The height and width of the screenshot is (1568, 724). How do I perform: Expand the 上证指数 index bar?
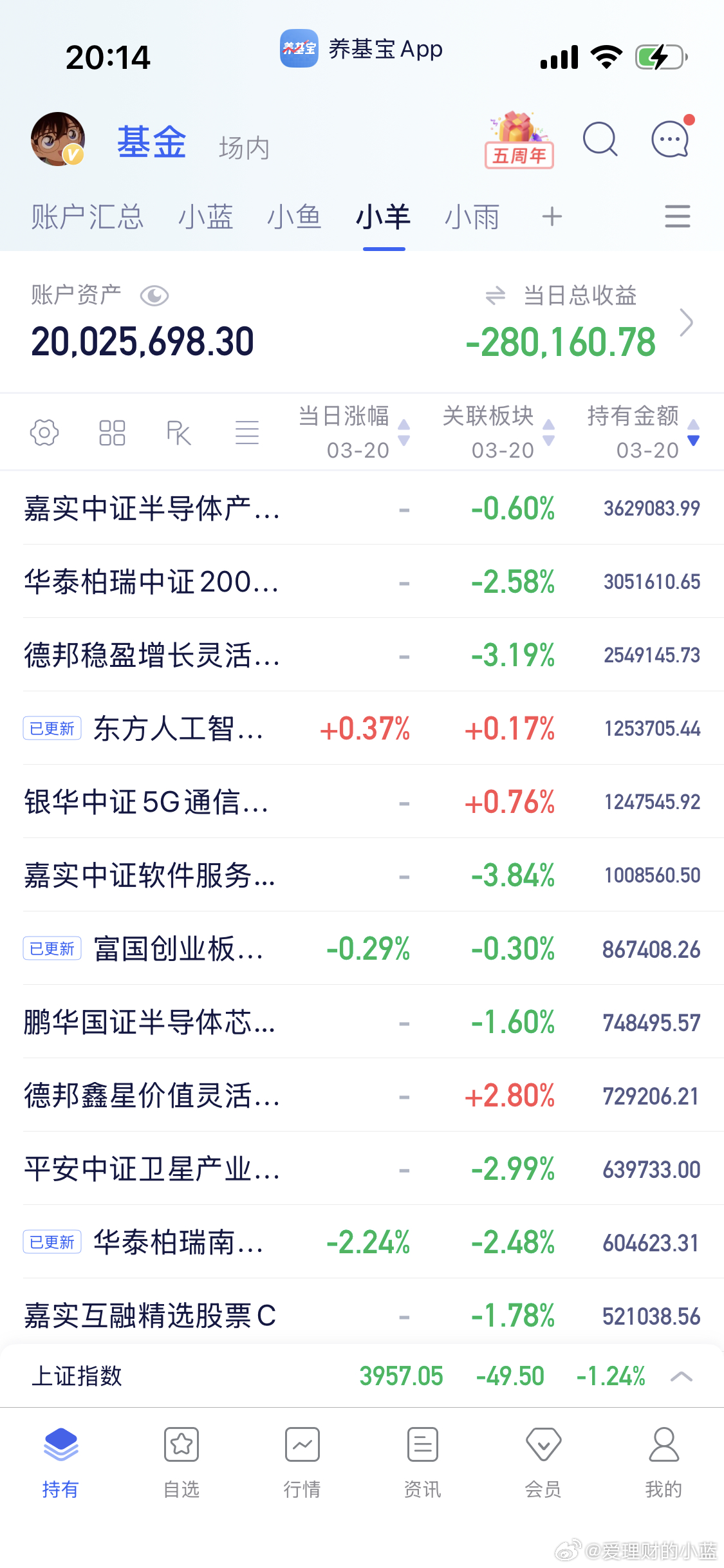coord(681,1376)
